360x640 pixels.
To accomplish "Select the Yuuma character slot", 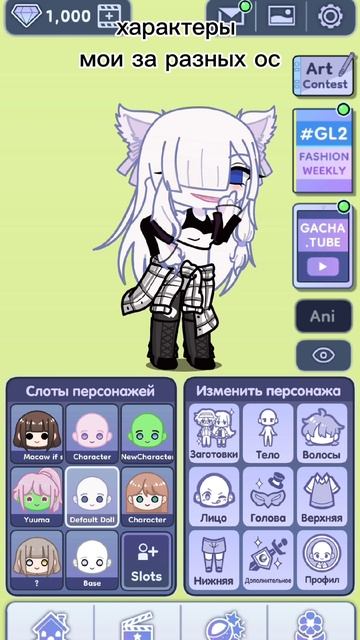I will [37, 497].
